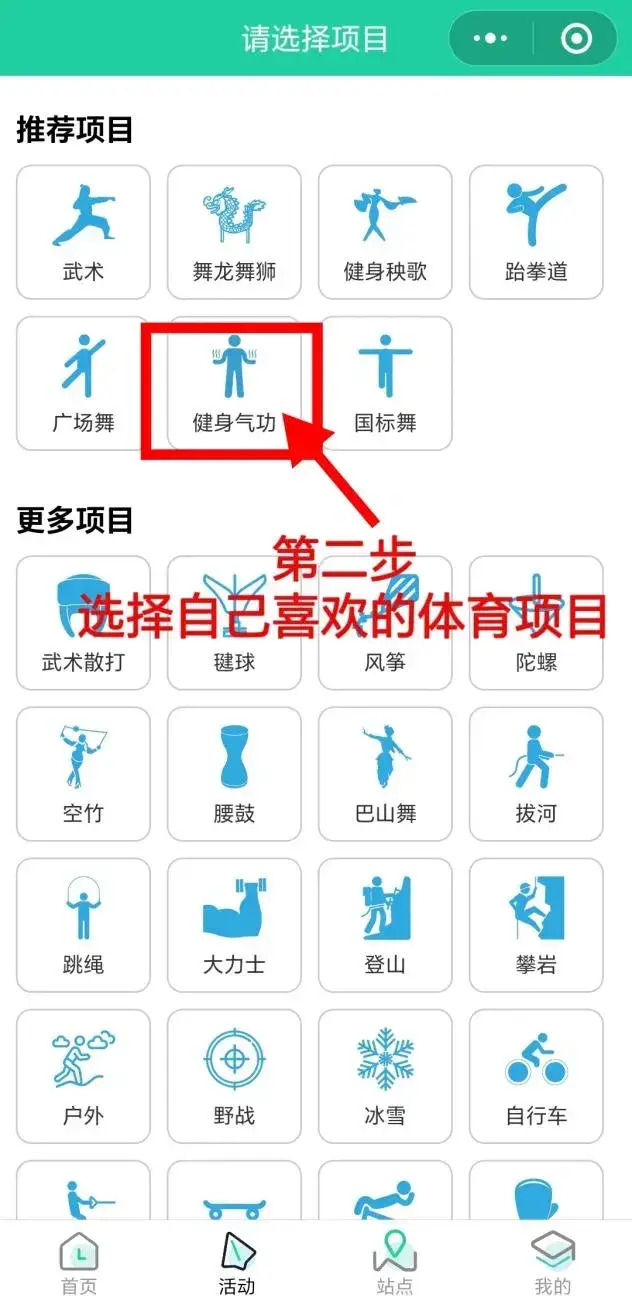Choose 腰鼓 from more projects
This screenshot has height=1308, width=632.
[x=234, y=774]
